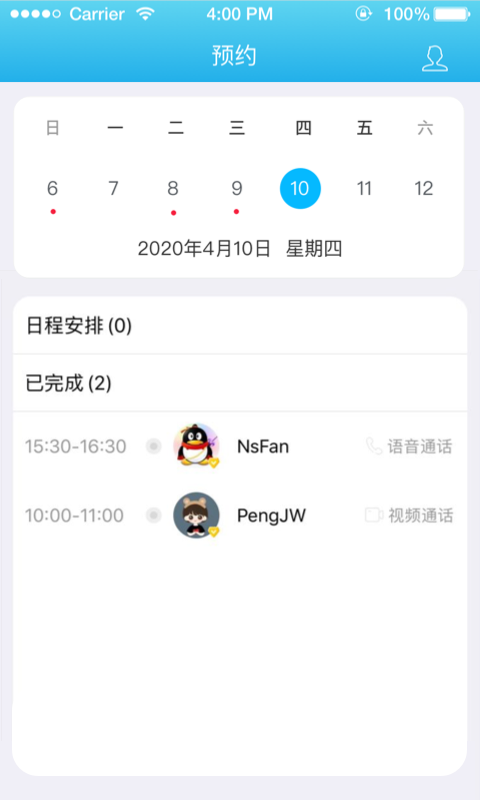The width and height of the screenshot is (480, 800).
Task: Choose date 8 in the week row
Action: [173, 188]
